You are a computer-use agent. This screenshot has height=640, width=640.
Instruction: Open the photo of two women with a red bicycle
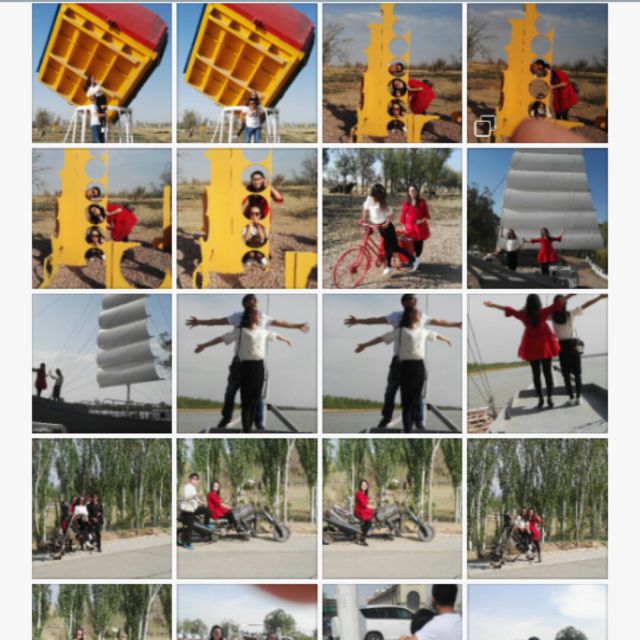point(392,218)
